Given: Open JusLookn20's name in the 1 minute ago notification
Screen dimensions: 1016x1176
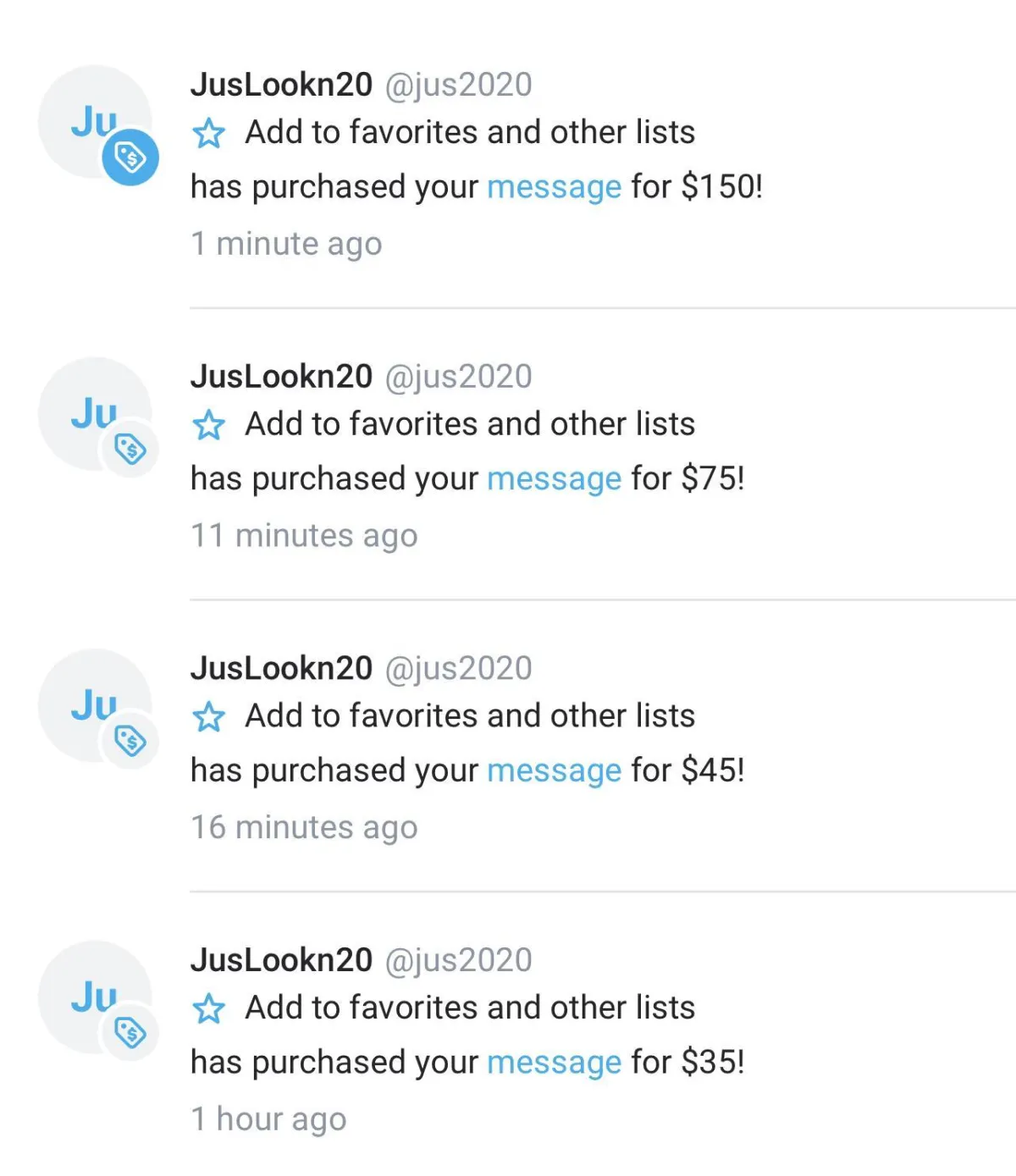Looking at the screenshot, I should click(x=281, y=85).
